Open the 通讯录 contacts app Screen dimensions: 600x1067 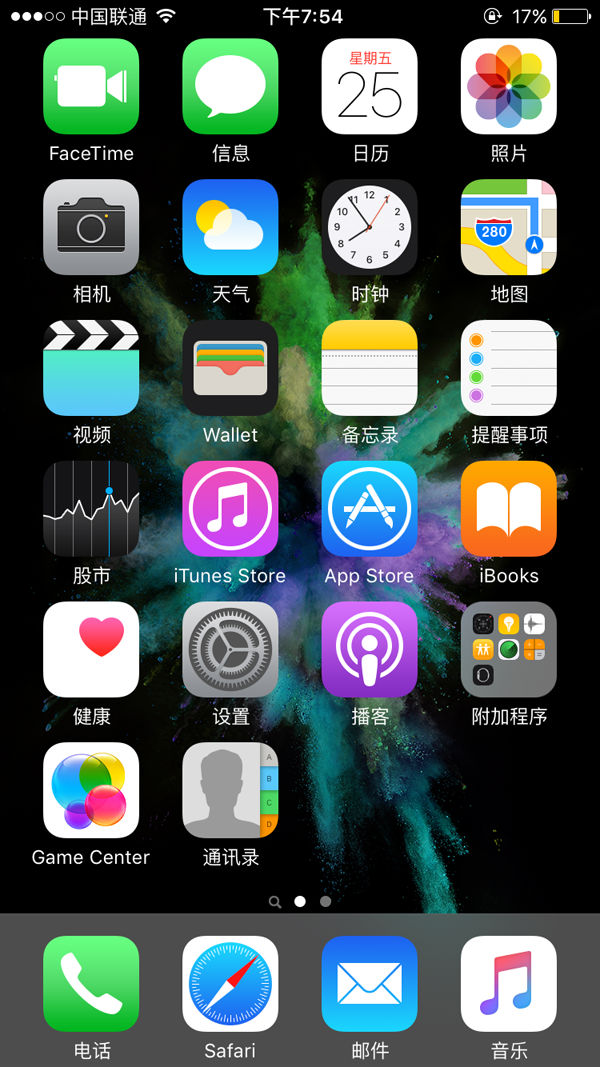230,791
